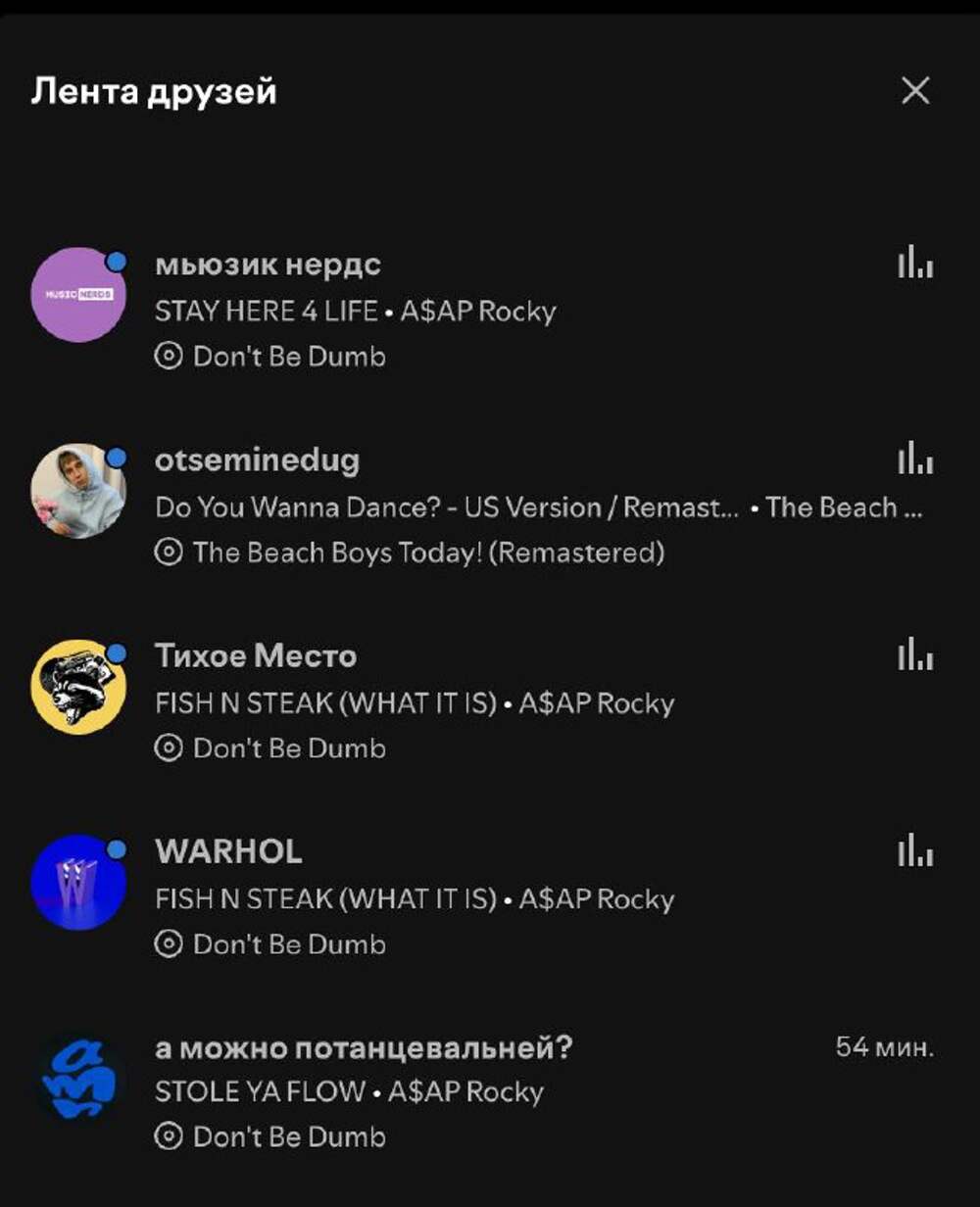The image size is (980, 1207).
Task: Open otseminedug's profile picture
Action: point(78,490)
